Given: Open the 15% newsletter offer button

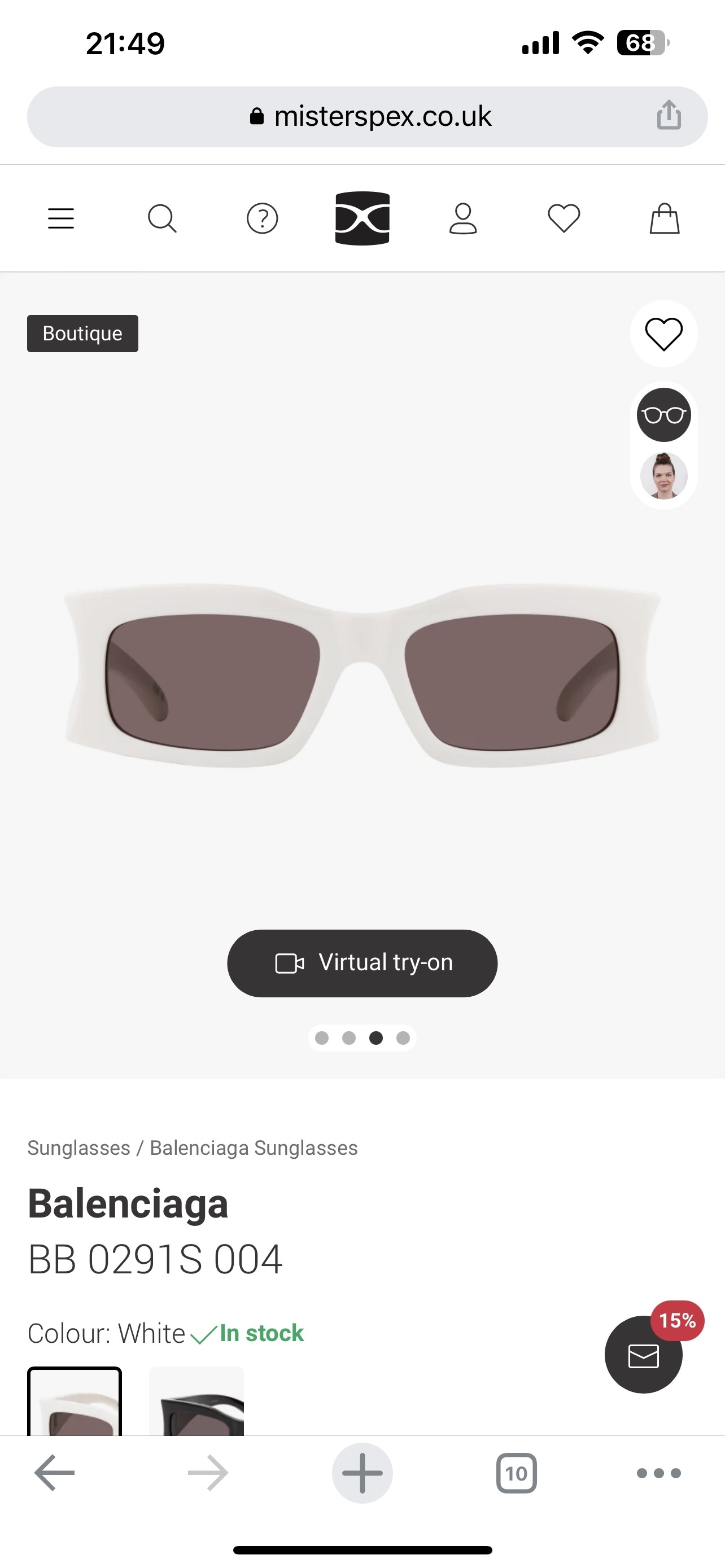Looking at the screenshot, I should tap(644, 1355).
